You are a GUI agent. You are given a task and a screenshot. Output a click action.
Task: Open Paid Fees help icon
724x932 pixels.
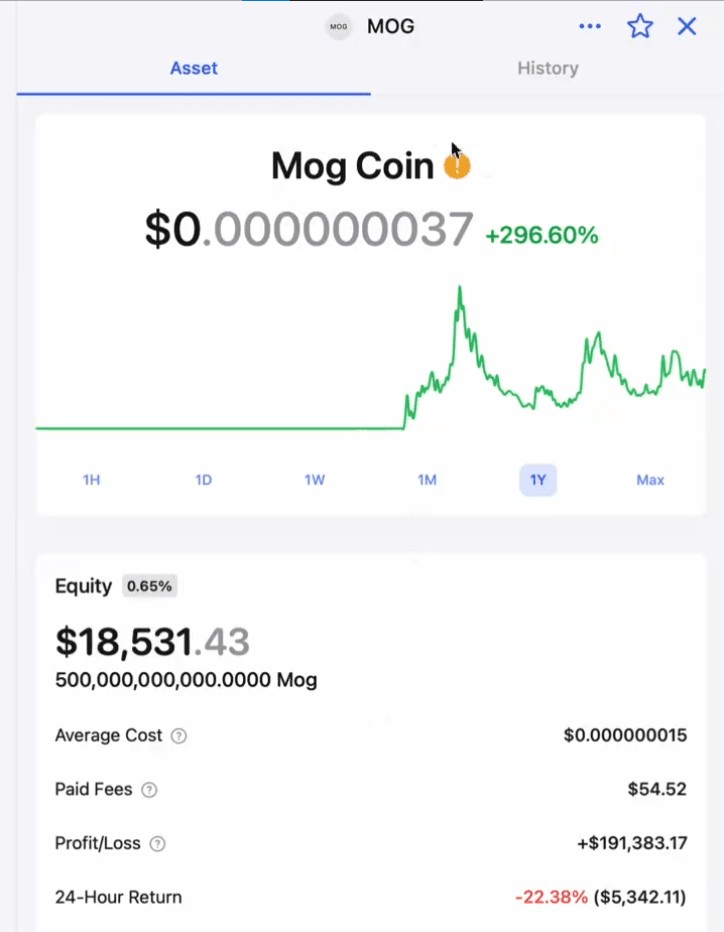(x=149, y=790)
